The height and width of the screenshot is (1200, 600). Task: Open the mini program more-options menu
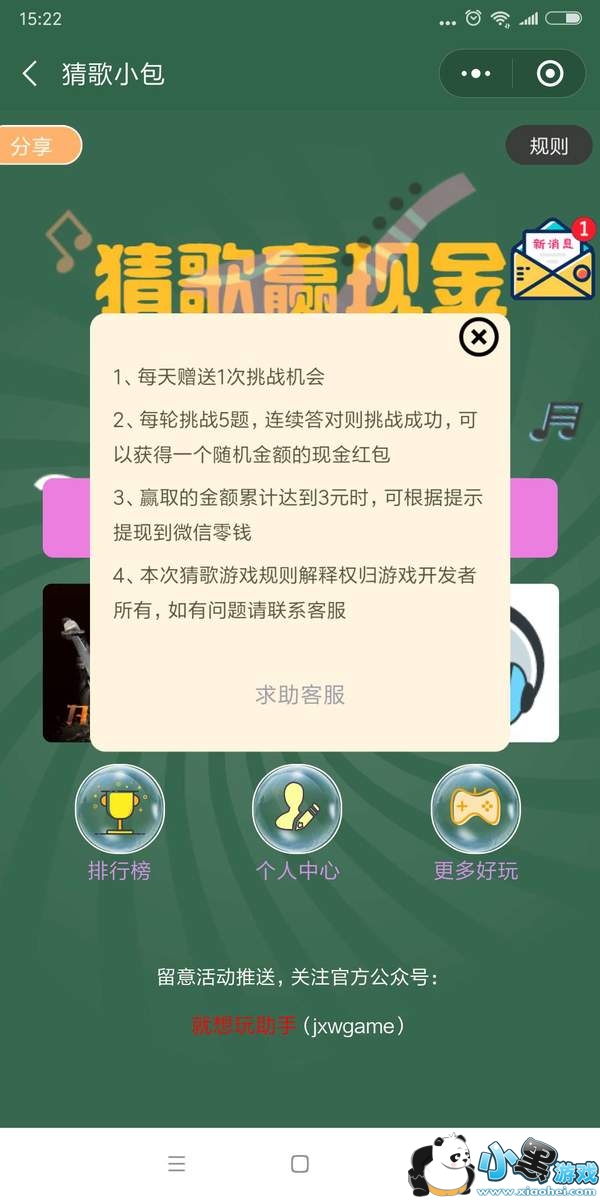(476, 74)
